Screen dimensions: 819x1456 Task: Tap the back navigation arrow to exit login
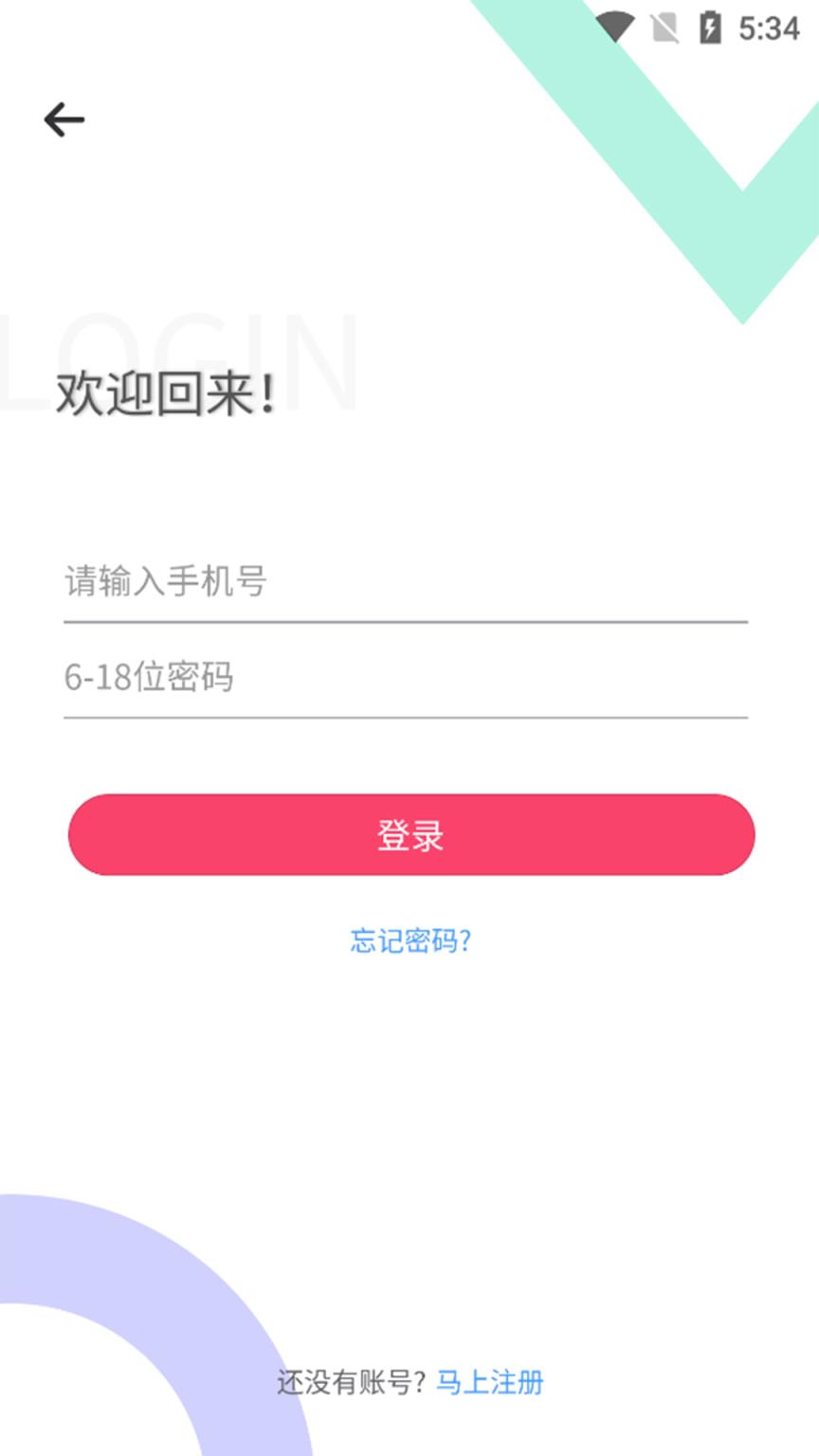(x=63, y=118)
